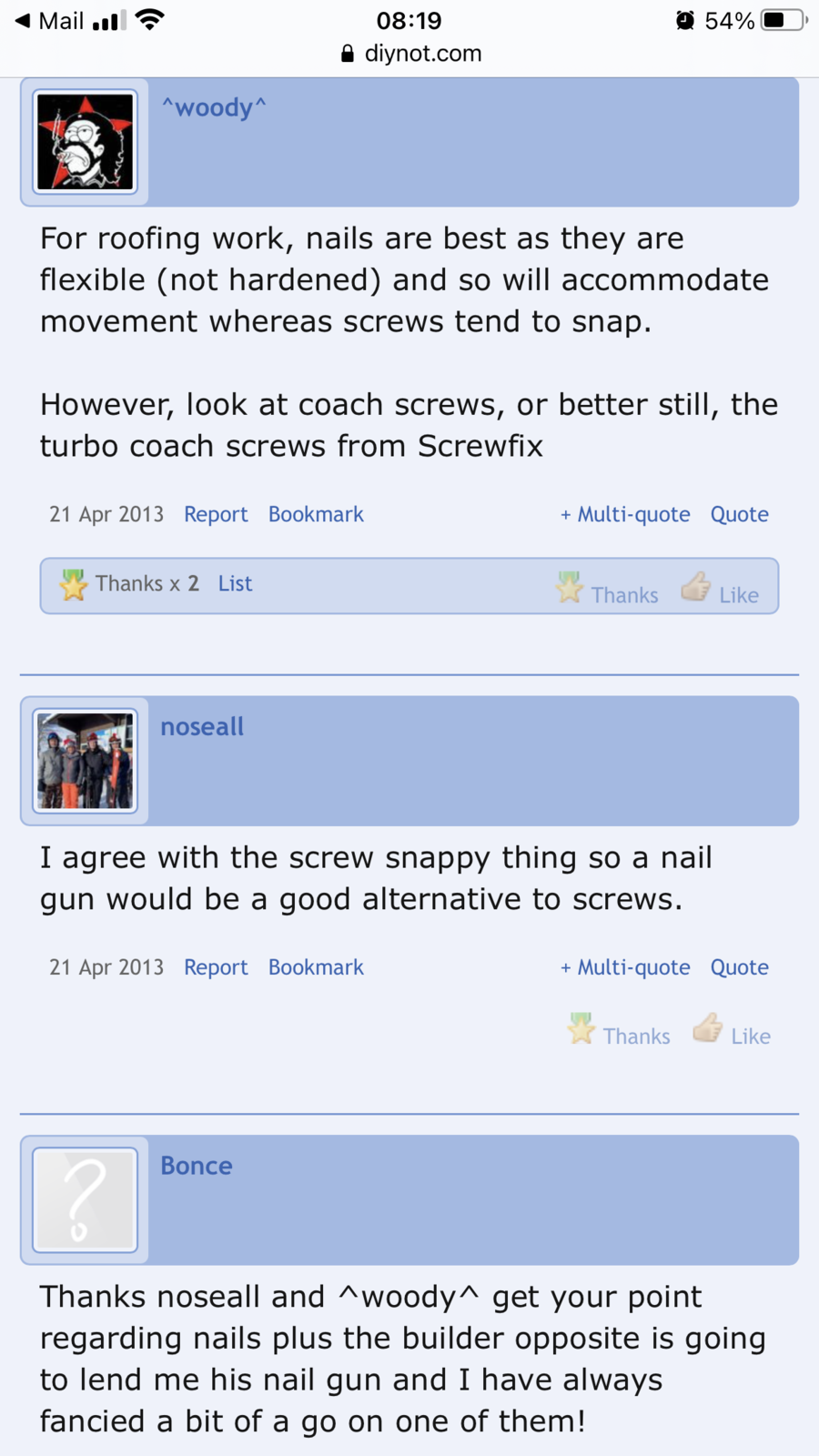Like ^woody^'s post
The height and width of the screenshot is (1456, 819).
[722, 591]
